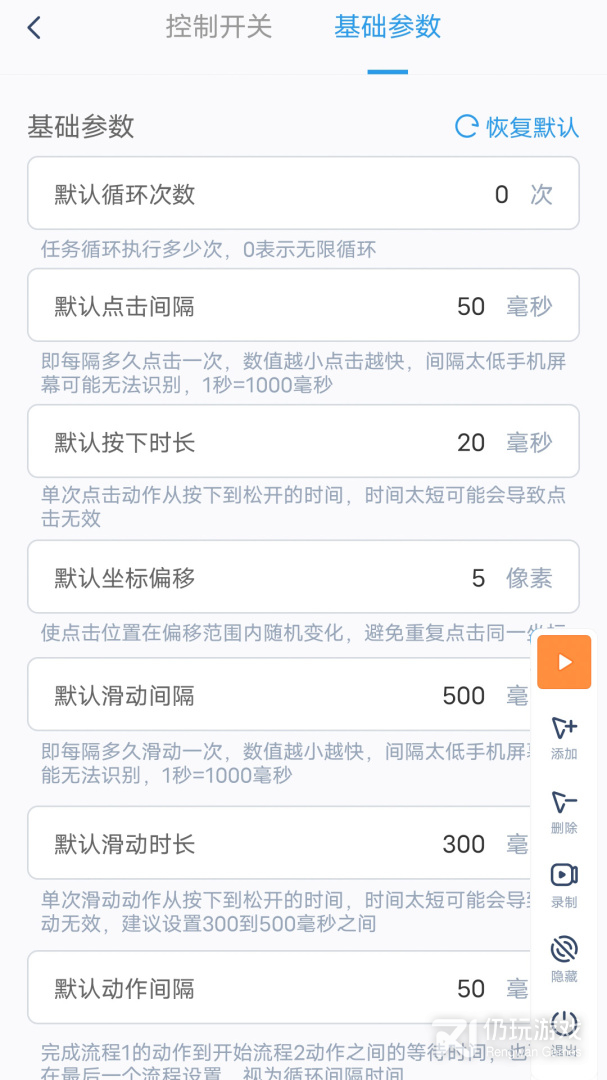
Task: Change the 默认滑动时长 value
Action: (463, 844)
